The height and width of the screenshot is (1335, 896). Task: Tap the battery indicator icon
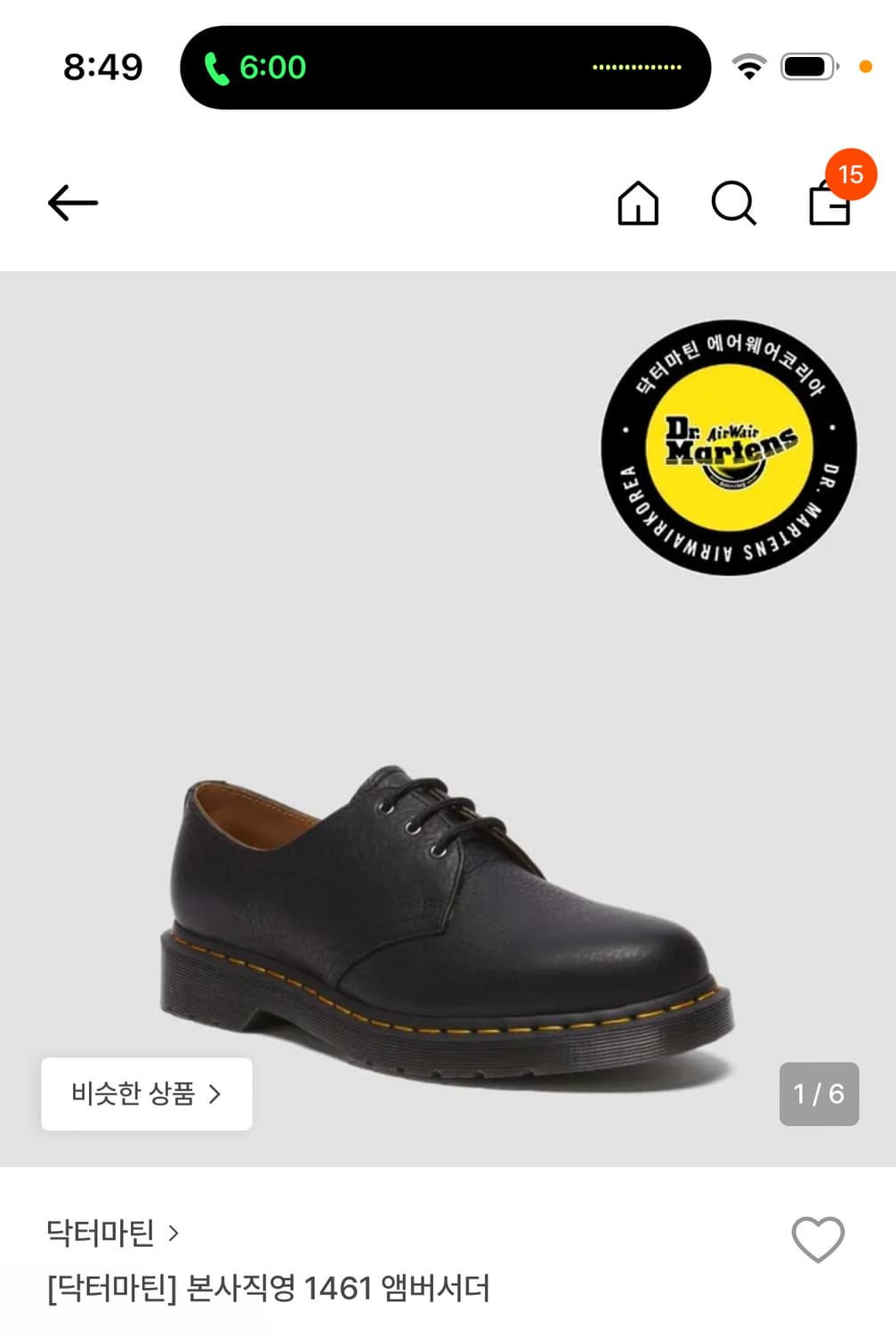coord(803,64)
